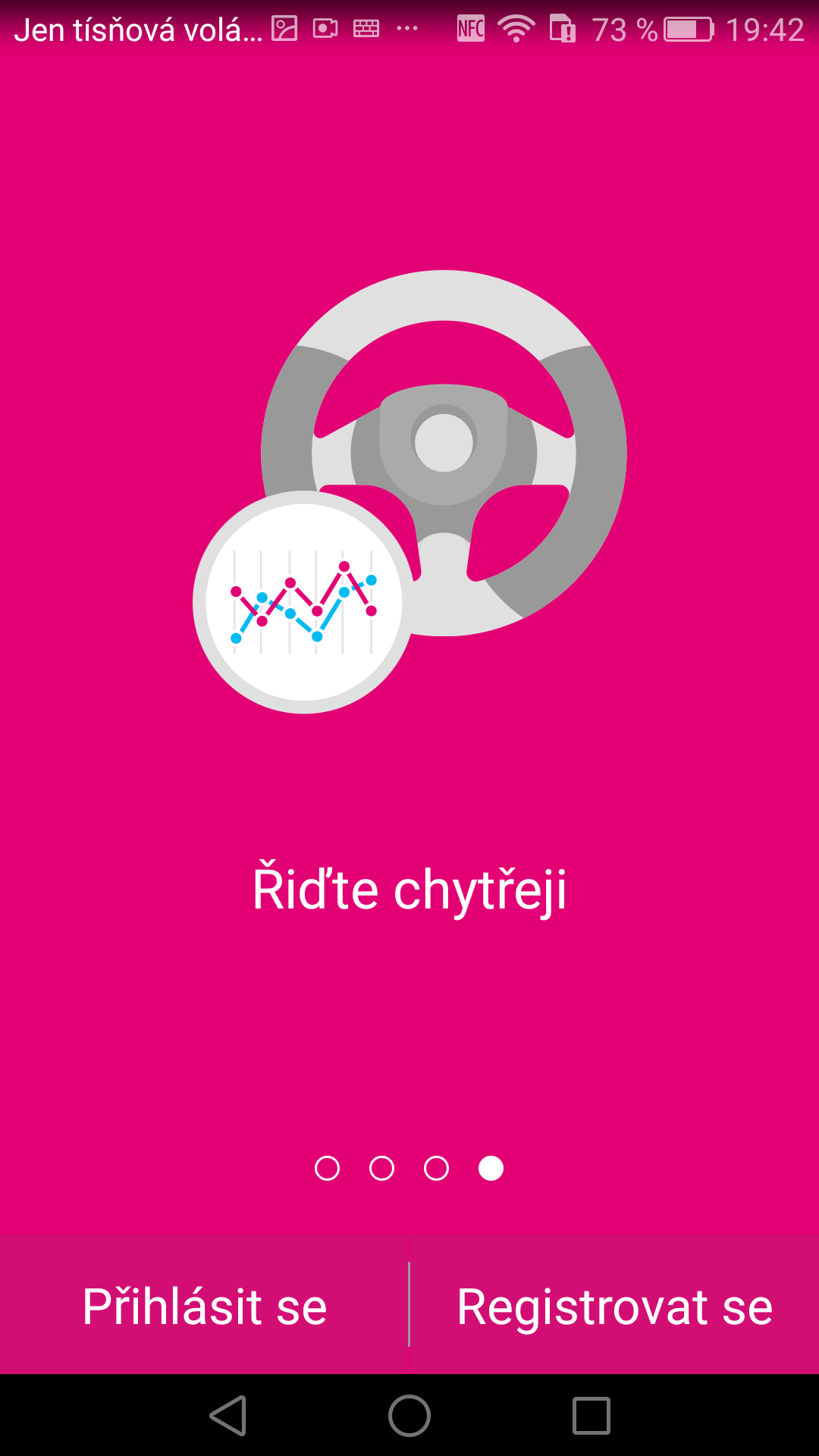Tap the keyboard icon in the status bar
The width and height of the screenshot is (819, 1456).
(365, 27)
